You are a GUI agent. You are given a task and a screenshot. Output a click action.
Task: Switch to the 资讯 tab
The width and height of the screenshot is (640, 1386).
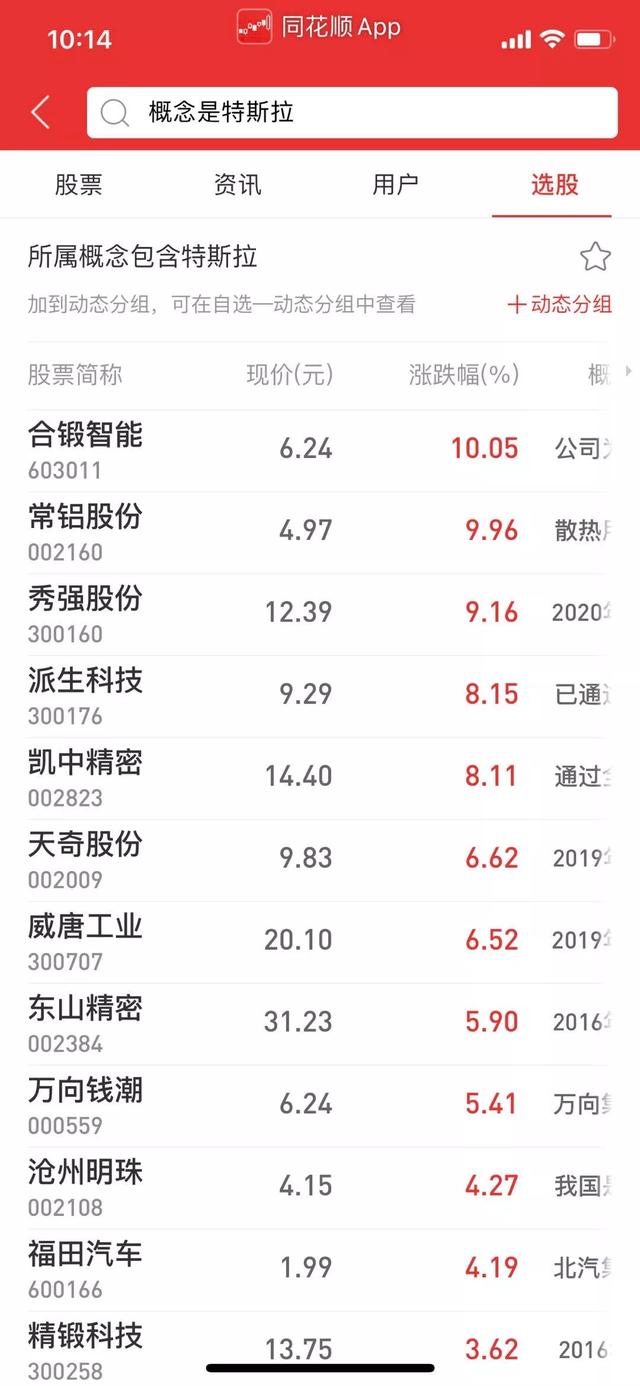[237, 185]
